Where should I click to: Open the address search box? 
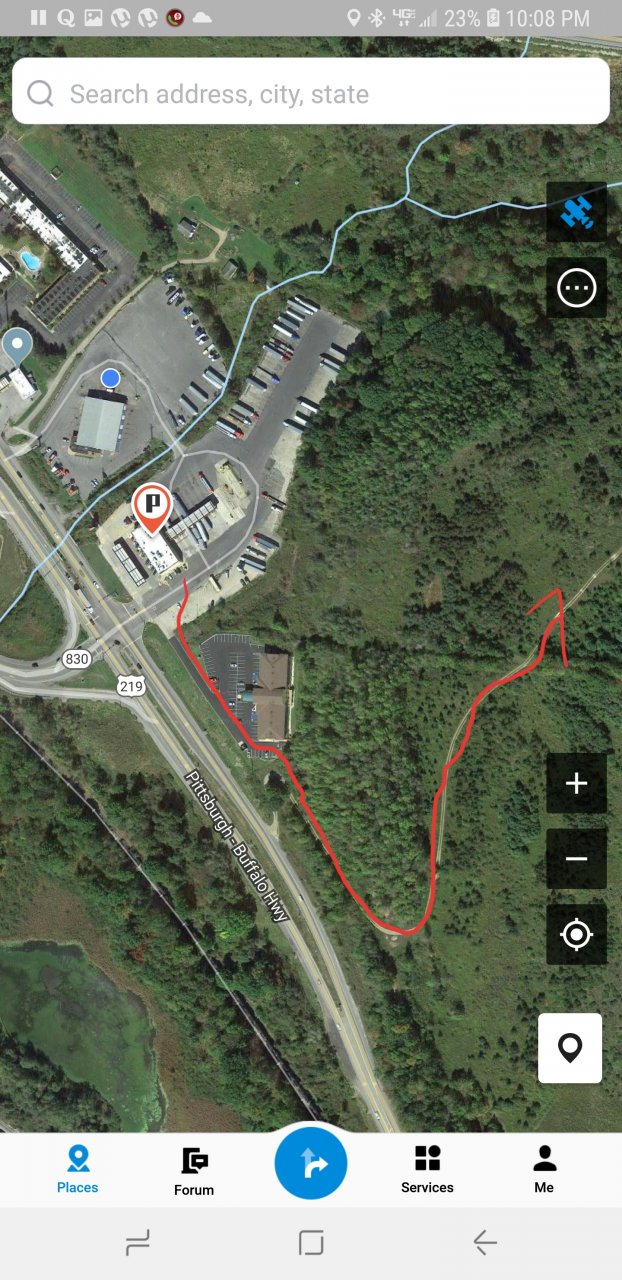tap(310, 94)
